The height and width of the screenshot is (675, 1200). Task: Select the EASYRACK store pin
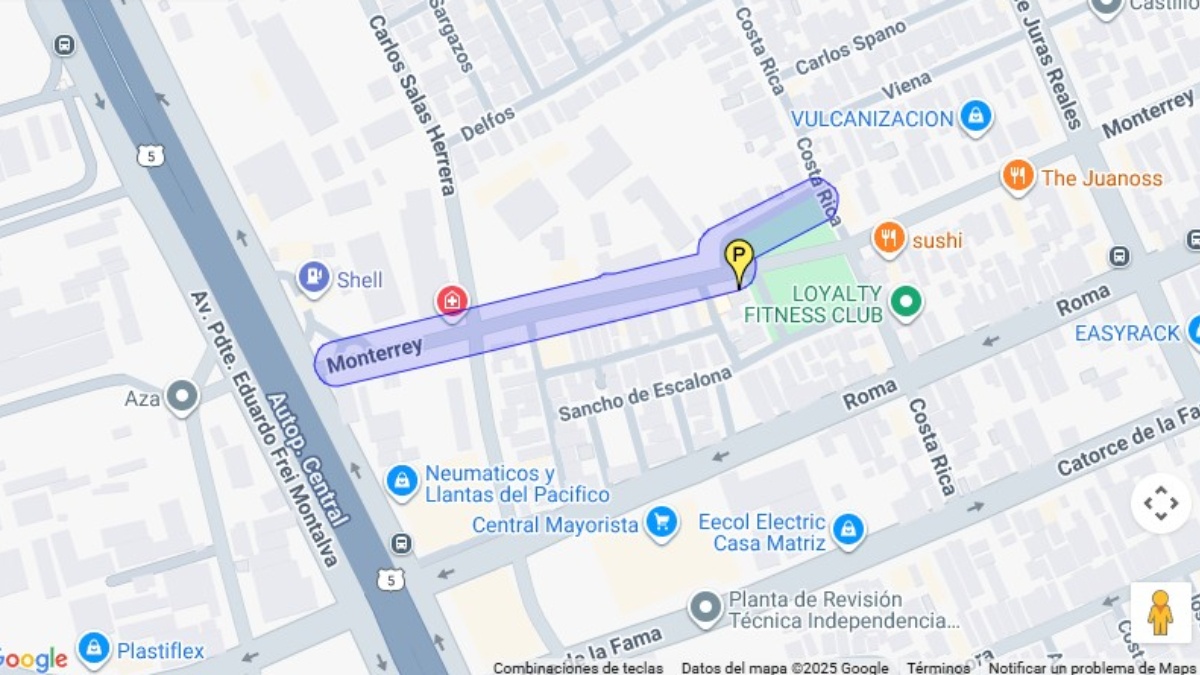(1194, 332)
